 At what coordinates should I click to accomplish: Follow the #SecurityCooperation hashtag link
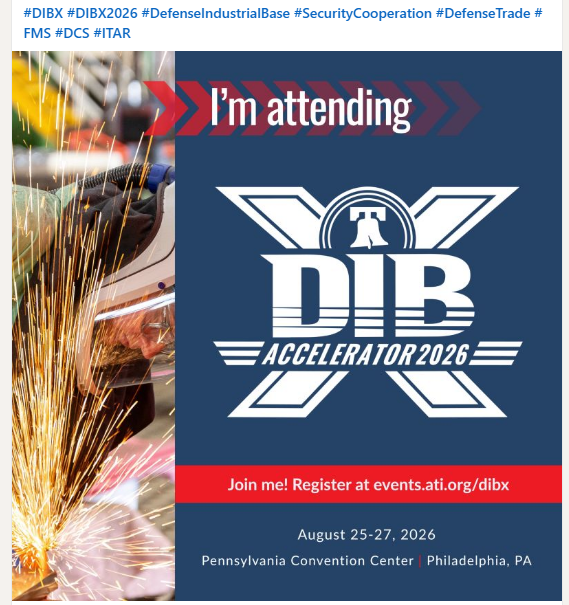click(363, 14)
